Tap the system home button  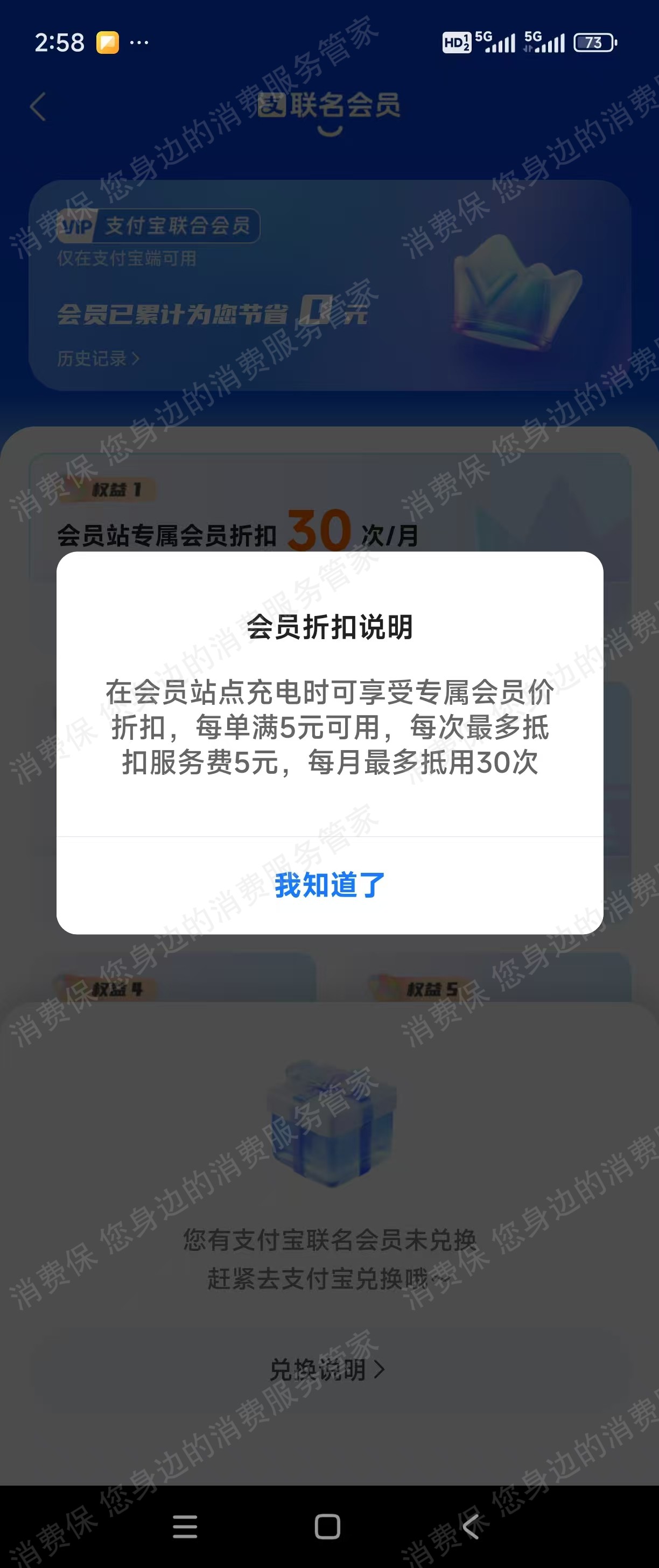[x=327, y=1526]
